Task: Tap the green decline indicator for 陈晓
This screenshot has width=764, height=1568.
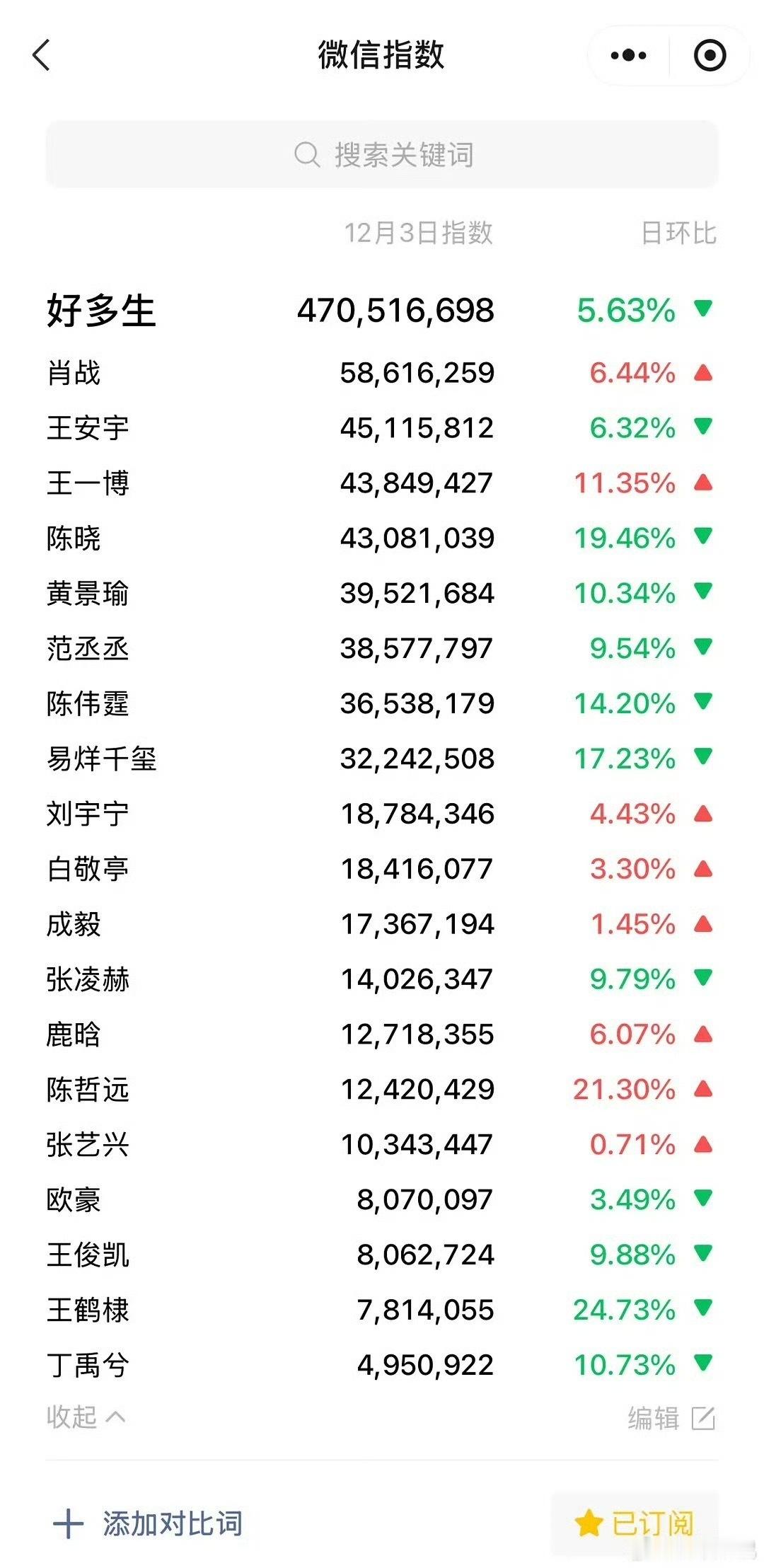Action: click(702, 536)
